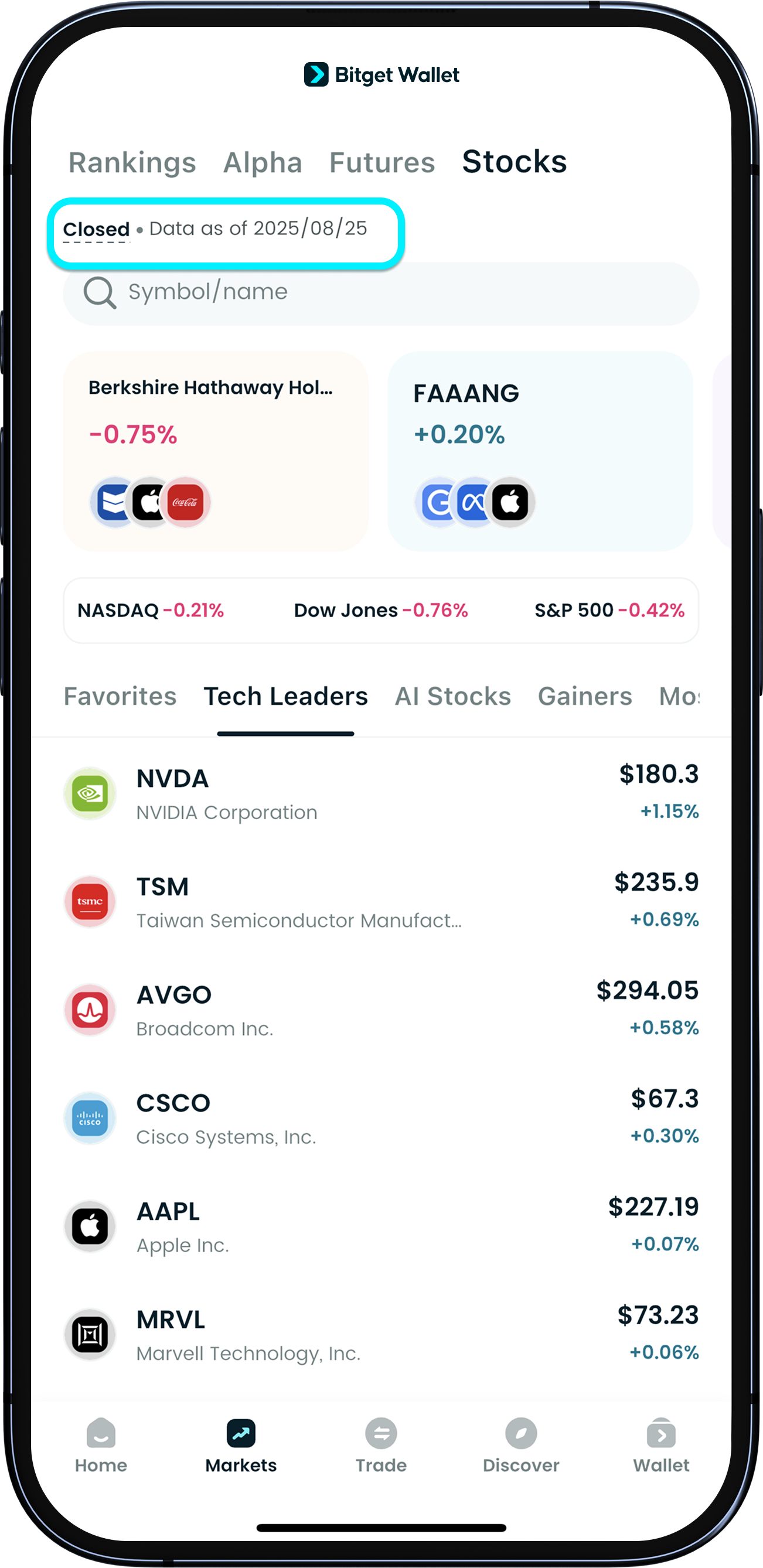Go to the Home tab
Image resolution: width=763 pixels, height=1568 pixels.
pyautogui.click(x=101, y=1446)
